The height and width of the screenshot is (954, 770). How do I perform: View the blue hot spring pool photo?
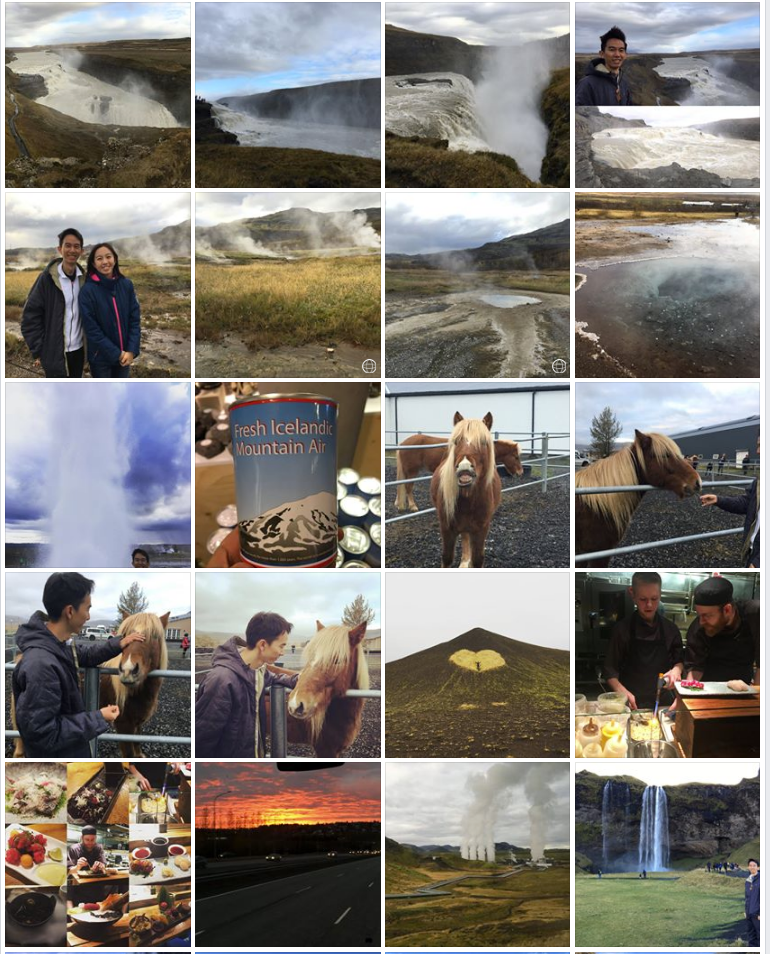click(667, 285)
